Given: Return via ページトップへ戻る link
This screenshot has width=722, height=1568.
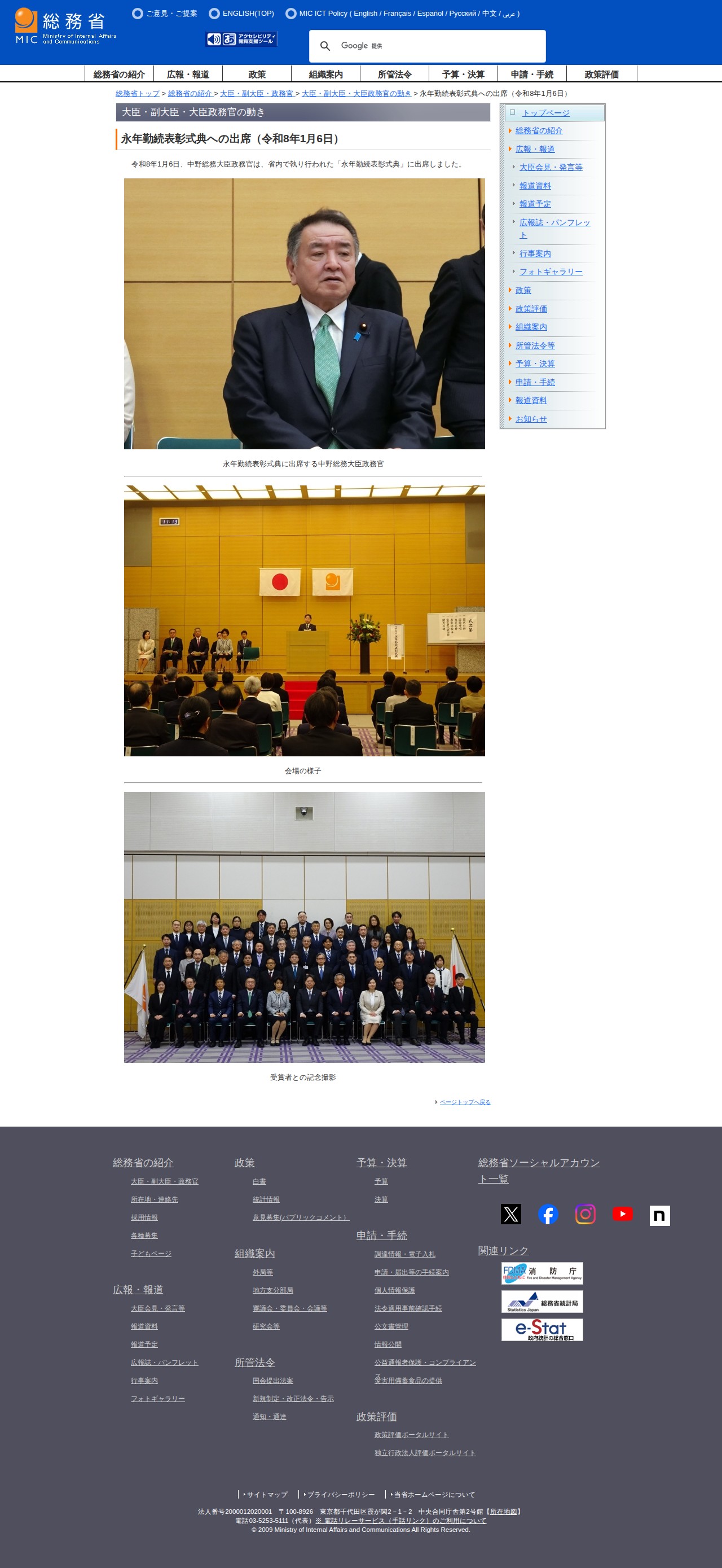Looking at the screenshot, I should click(x=465, y=1102).
